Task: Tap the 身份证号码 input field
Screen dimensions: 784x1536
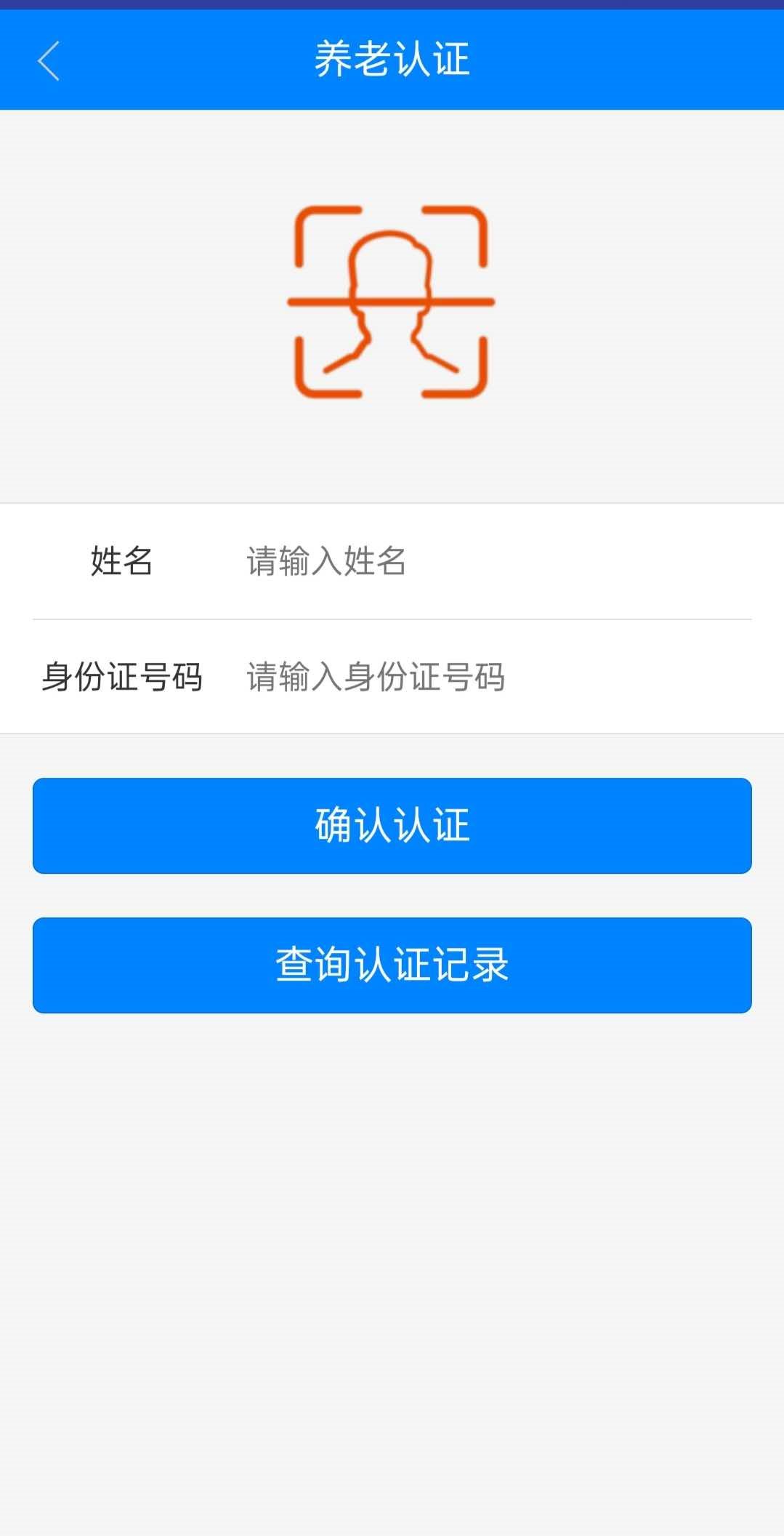Action: 494,677
